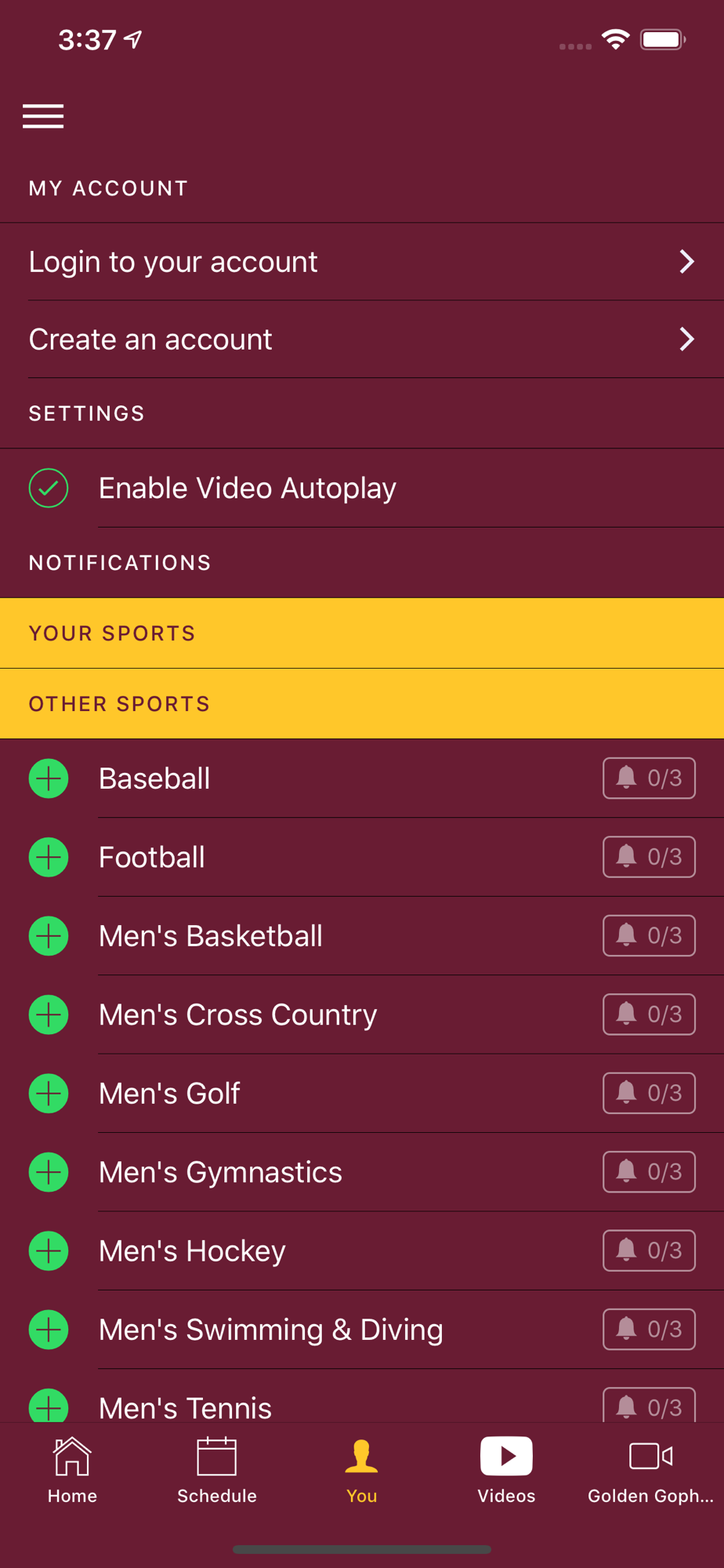Configure Men's Swimming & Diving alerts
This screenshot has width=724, height=1568.
tap(649, 1330)
